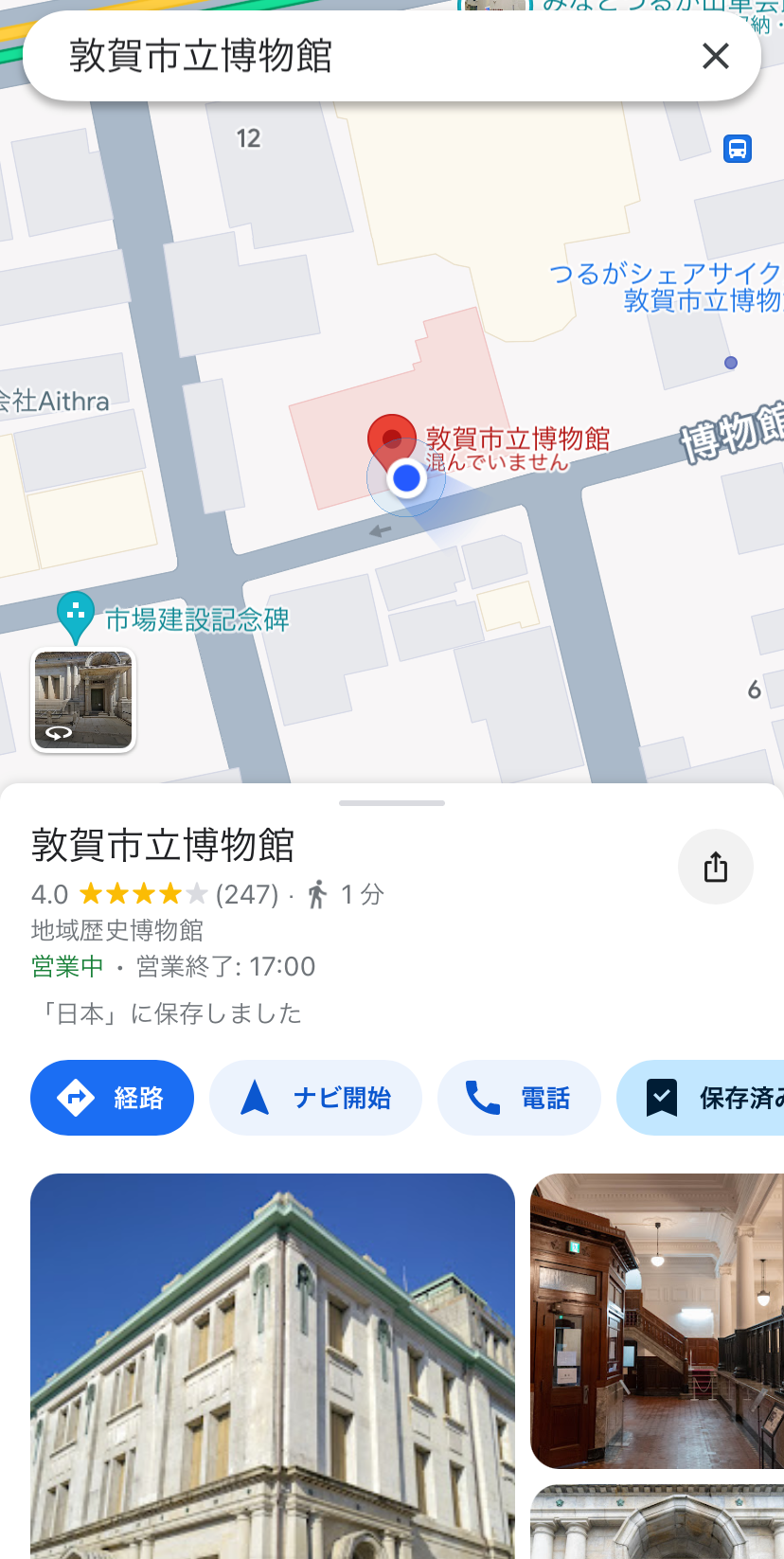Viewport: 784px width, 1559px height.
Task: Select the 市場建設記念碑 map marker
Action: point(76,614)
